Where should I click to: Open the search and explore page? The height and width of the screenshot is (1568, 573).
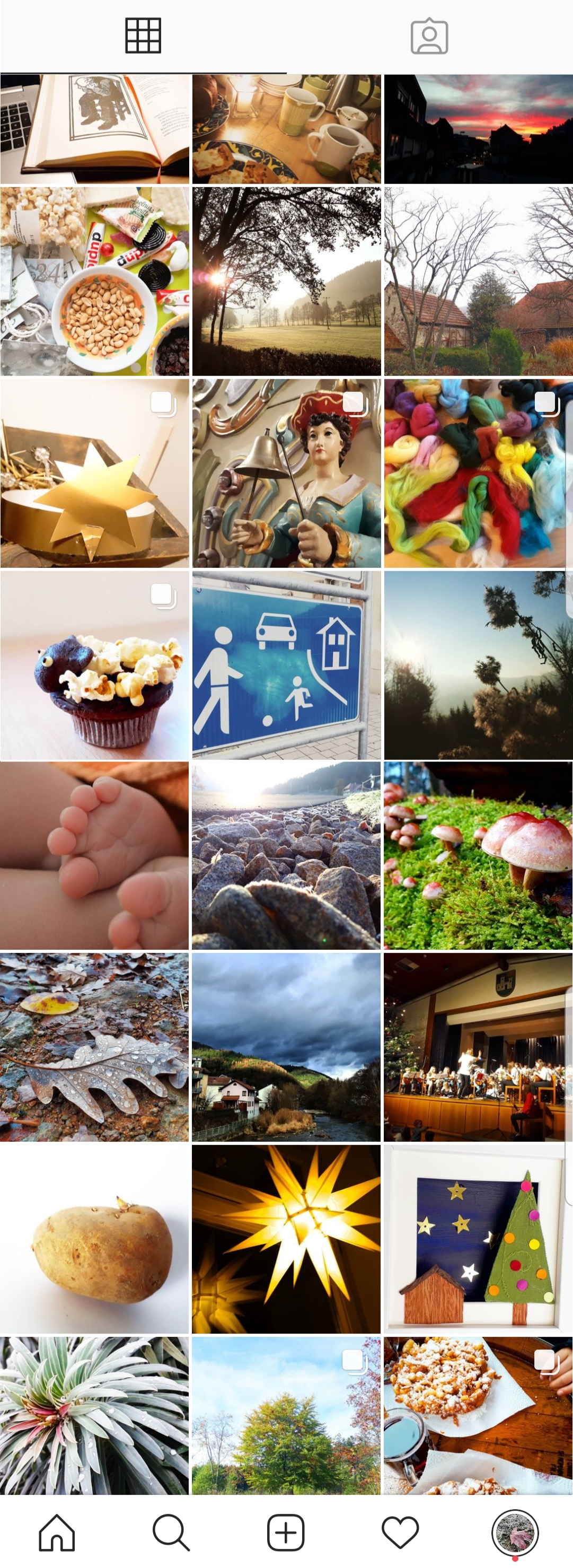coord(171,1532)
